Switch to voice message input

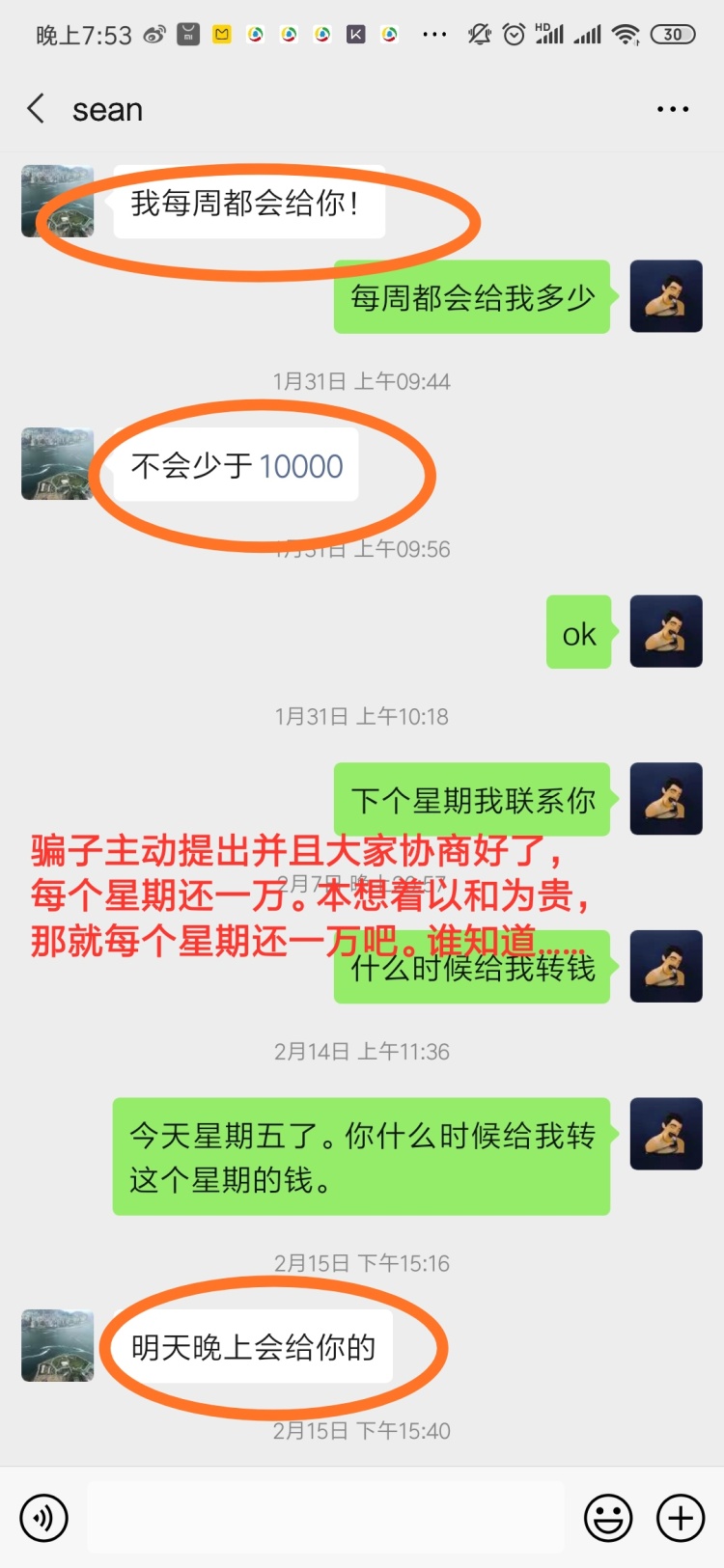point(43,1518)
